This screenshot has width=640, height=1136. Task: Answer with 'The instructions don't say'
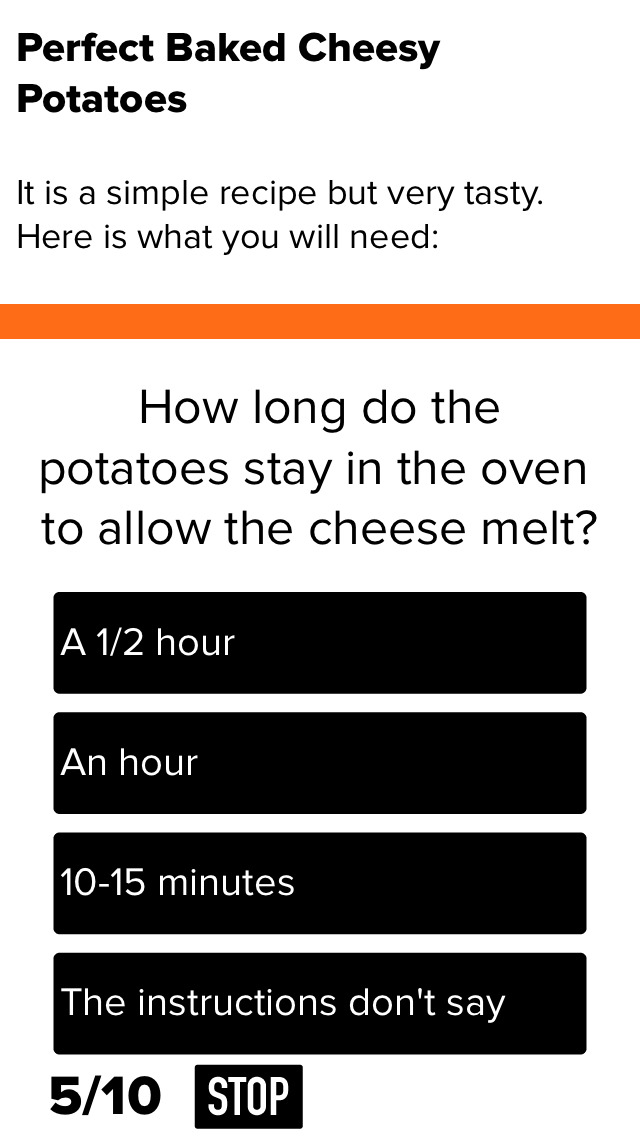320,1003
